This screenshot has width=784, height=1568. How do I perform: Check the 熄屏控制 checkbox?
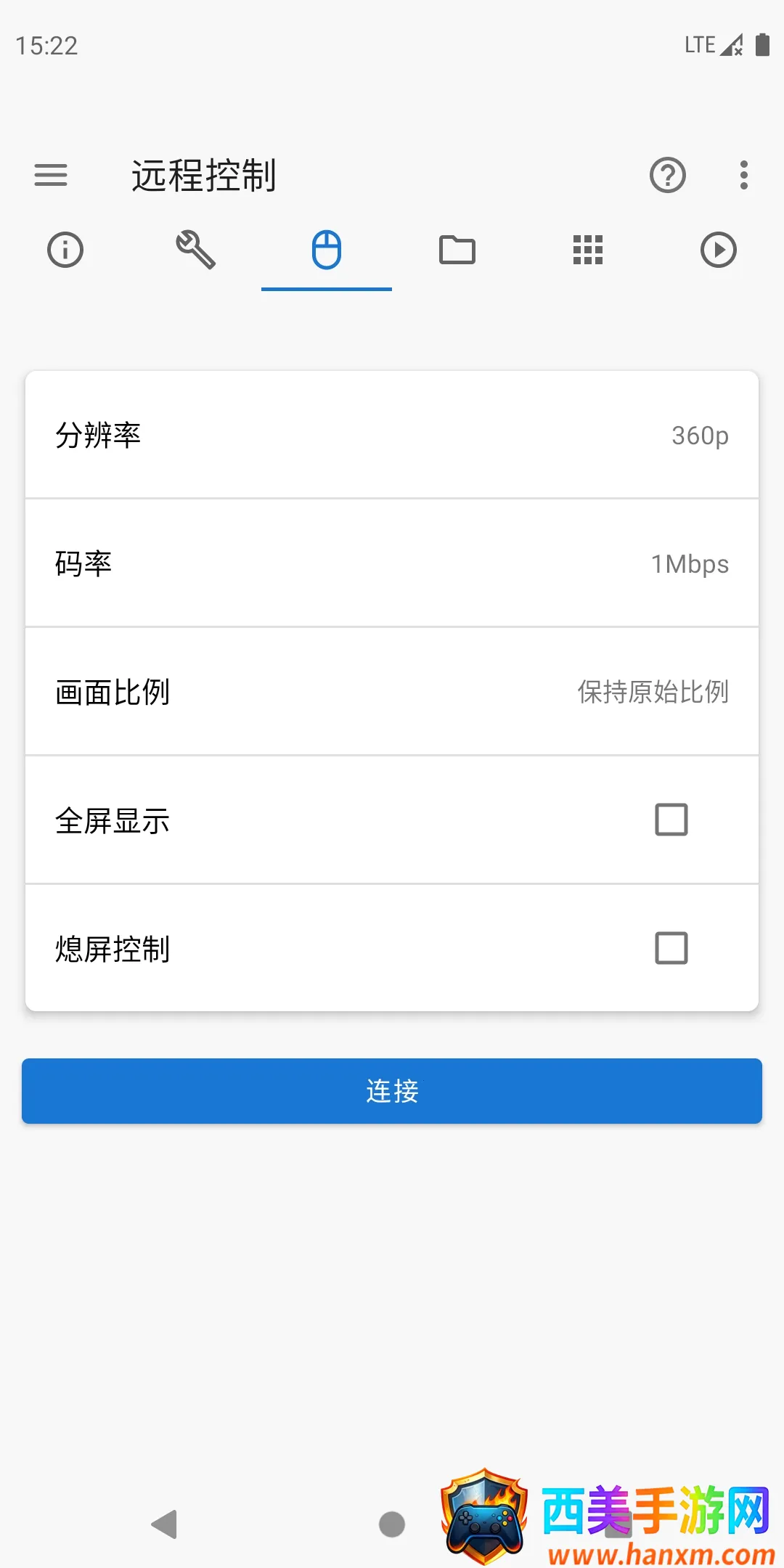coord(671,948)
